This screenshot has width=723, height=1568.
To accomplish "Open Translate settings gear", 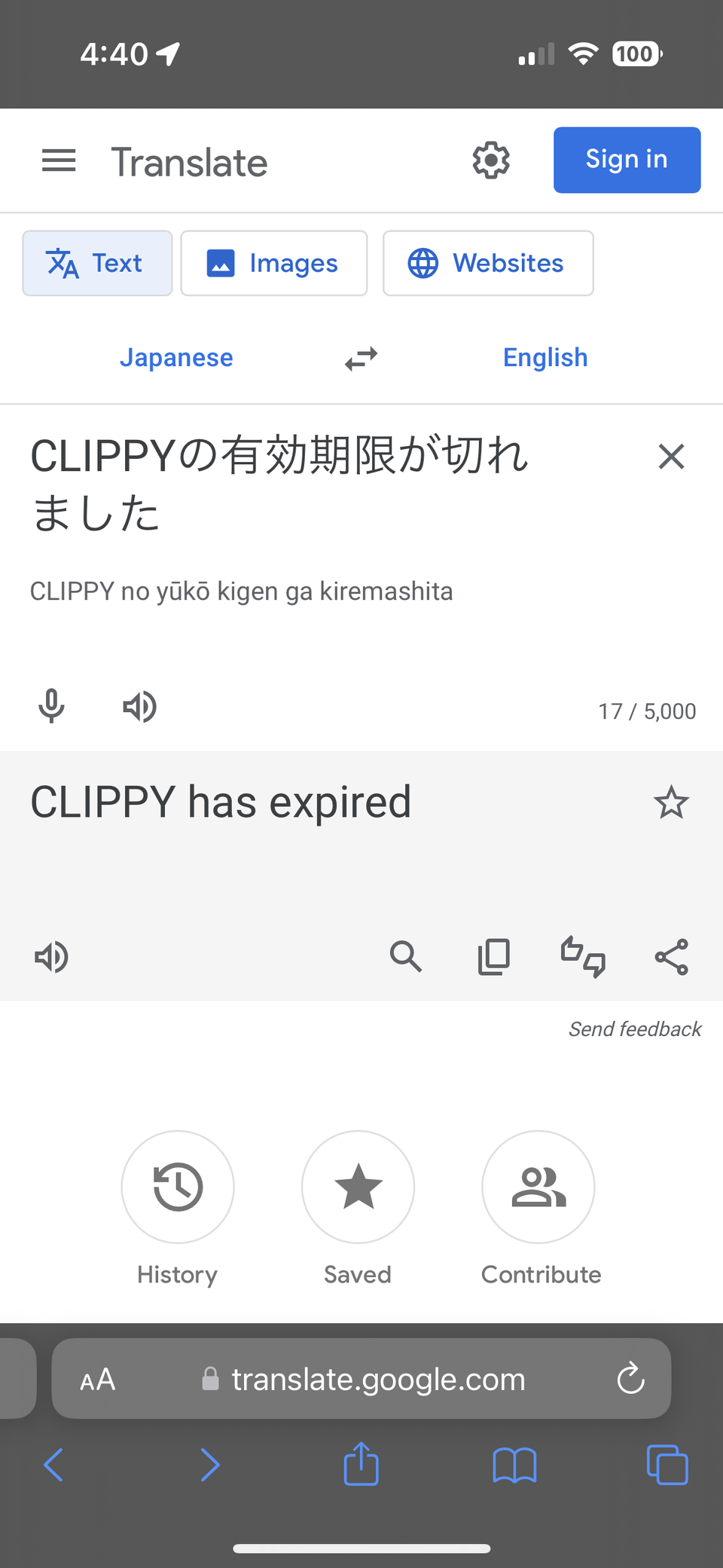I will click(490, 160).
